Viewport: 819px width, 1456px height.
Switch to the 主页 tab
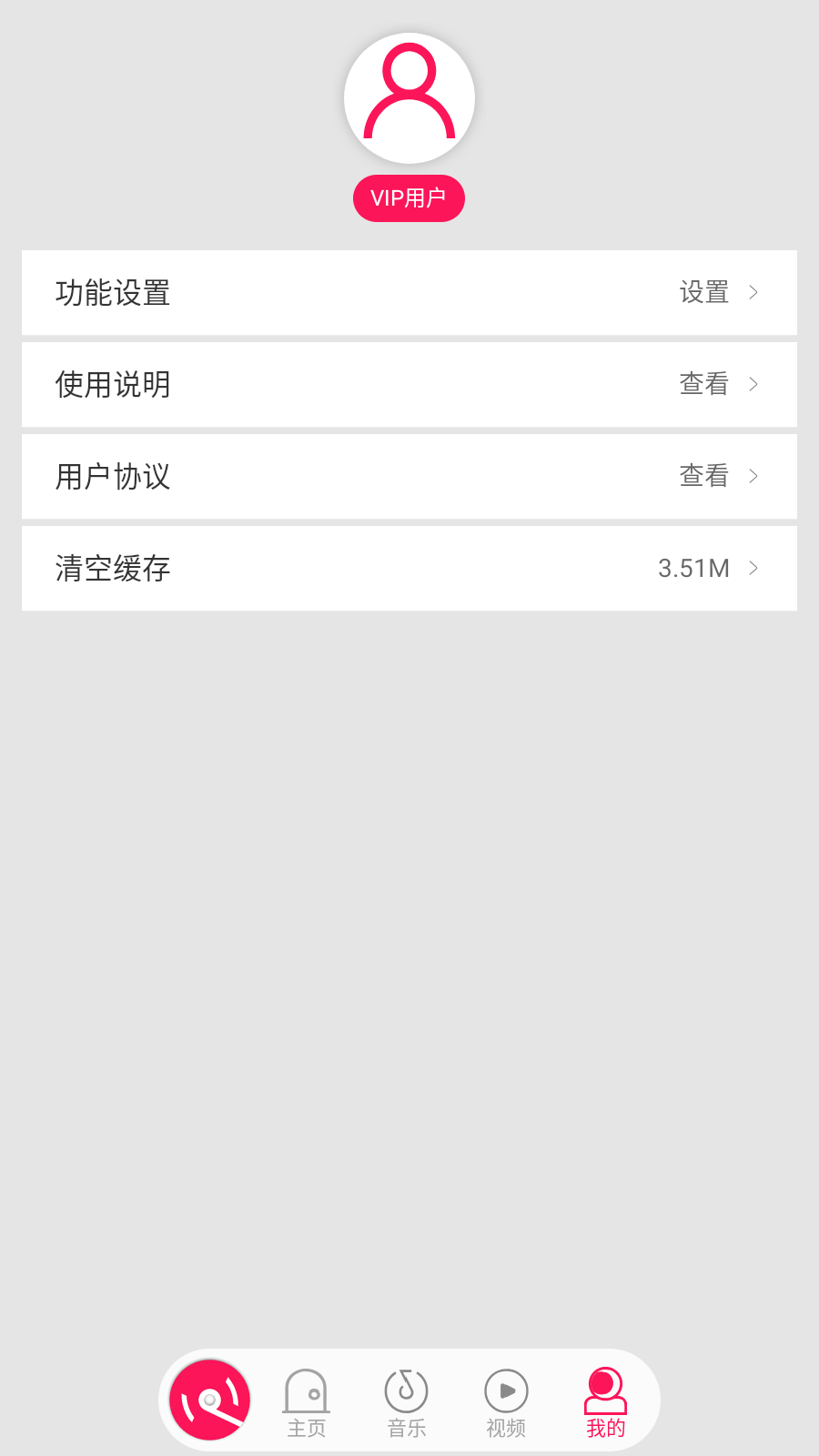(307, 1403)
